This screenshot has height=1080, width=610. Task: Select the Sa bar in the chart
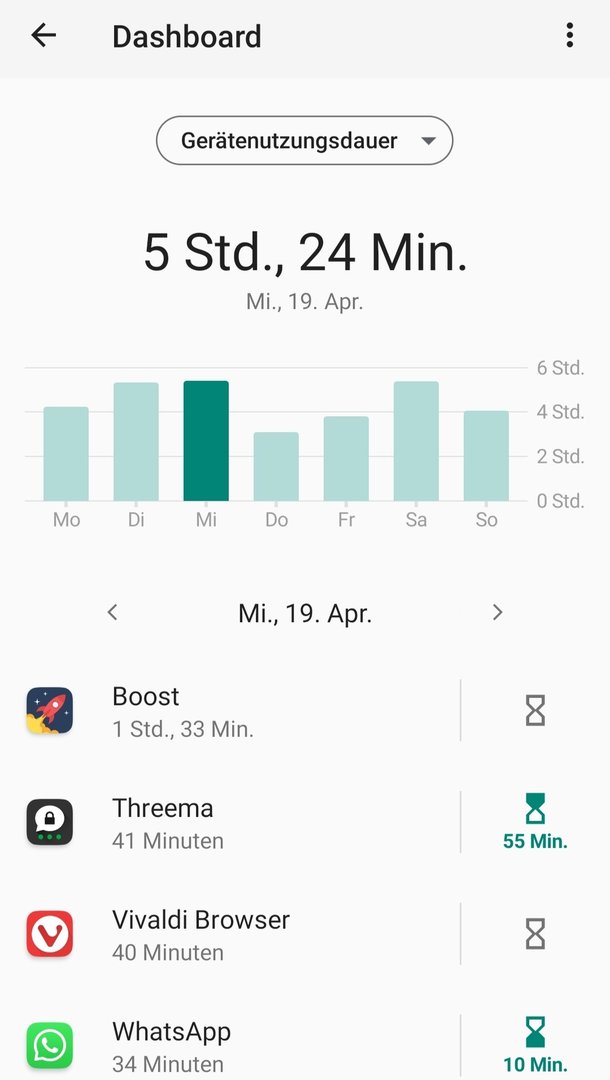(x=416, y=441)
